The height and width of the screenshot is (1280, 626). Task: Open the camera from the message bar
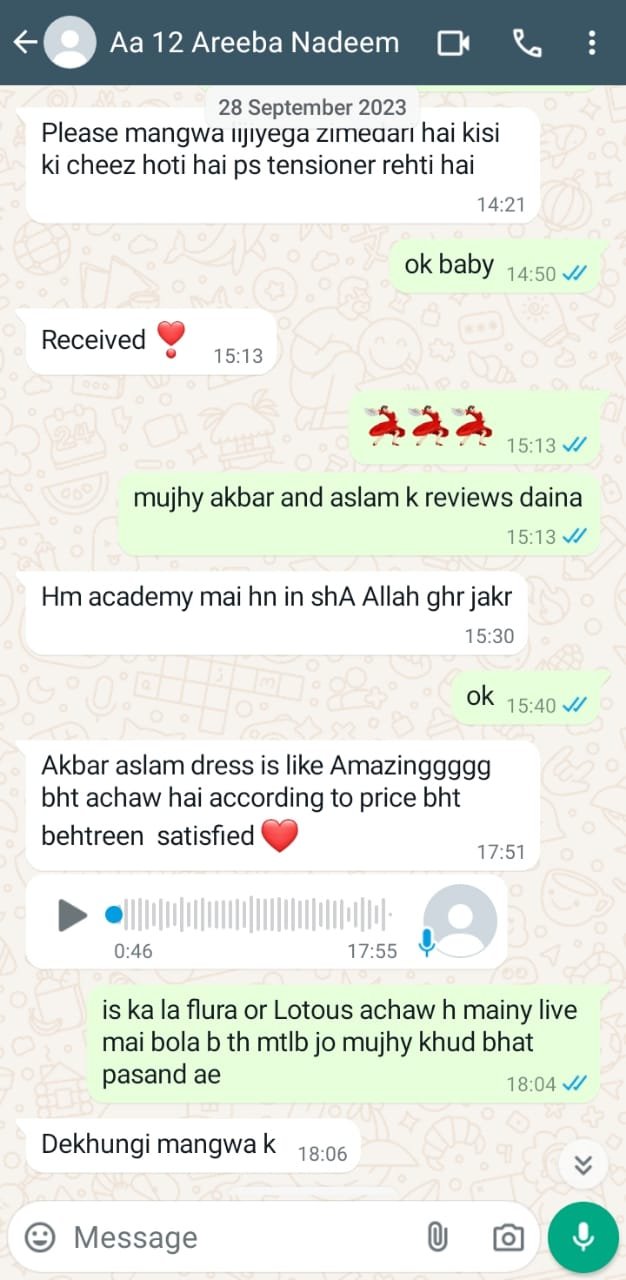508,1237
